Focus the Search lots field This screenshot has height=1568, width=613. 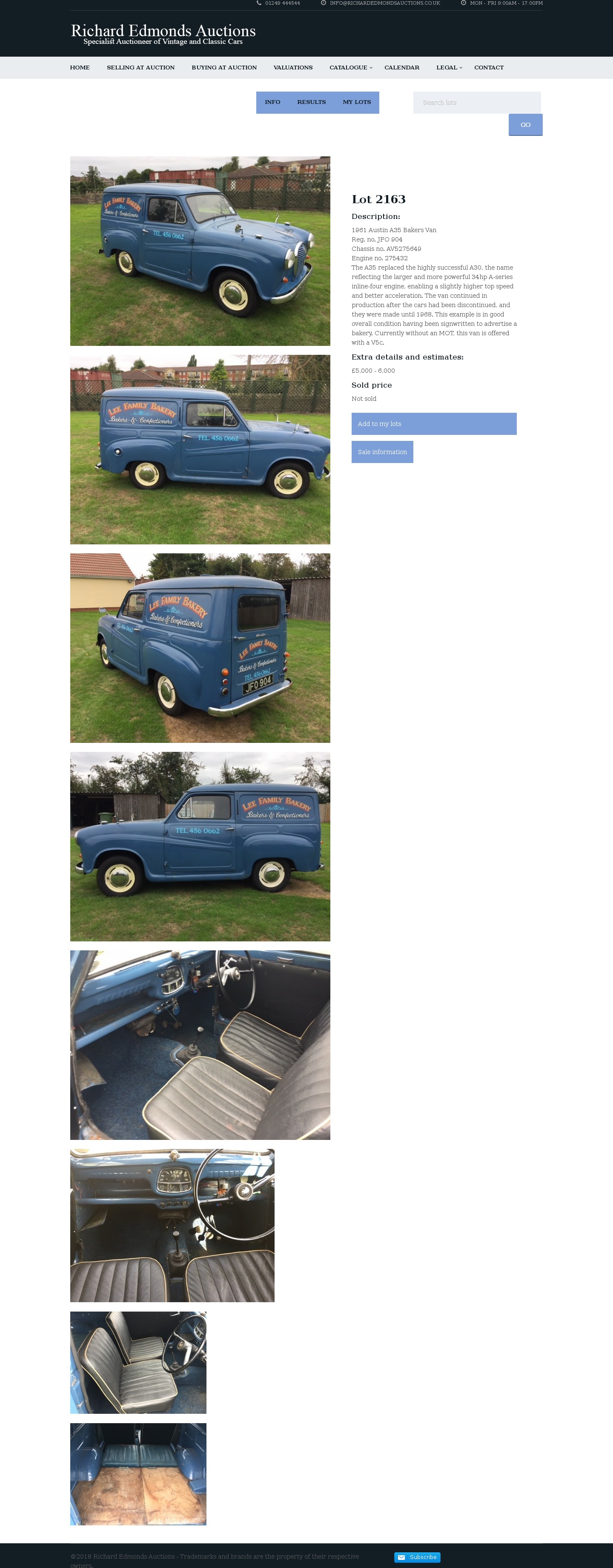[477, 103]
